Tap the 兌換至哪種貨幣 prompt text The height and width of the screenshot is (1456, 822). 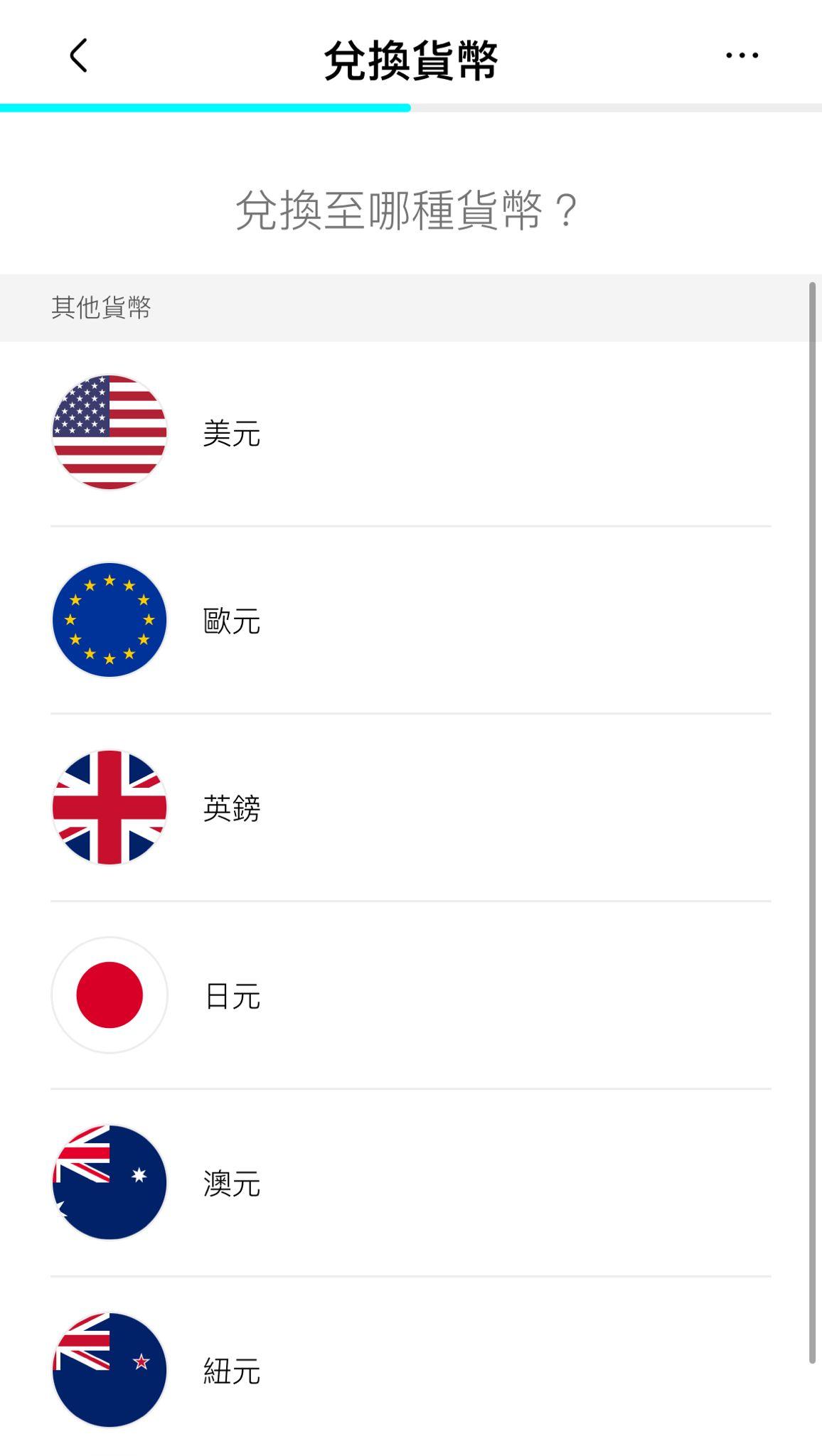tap(411, 208)
